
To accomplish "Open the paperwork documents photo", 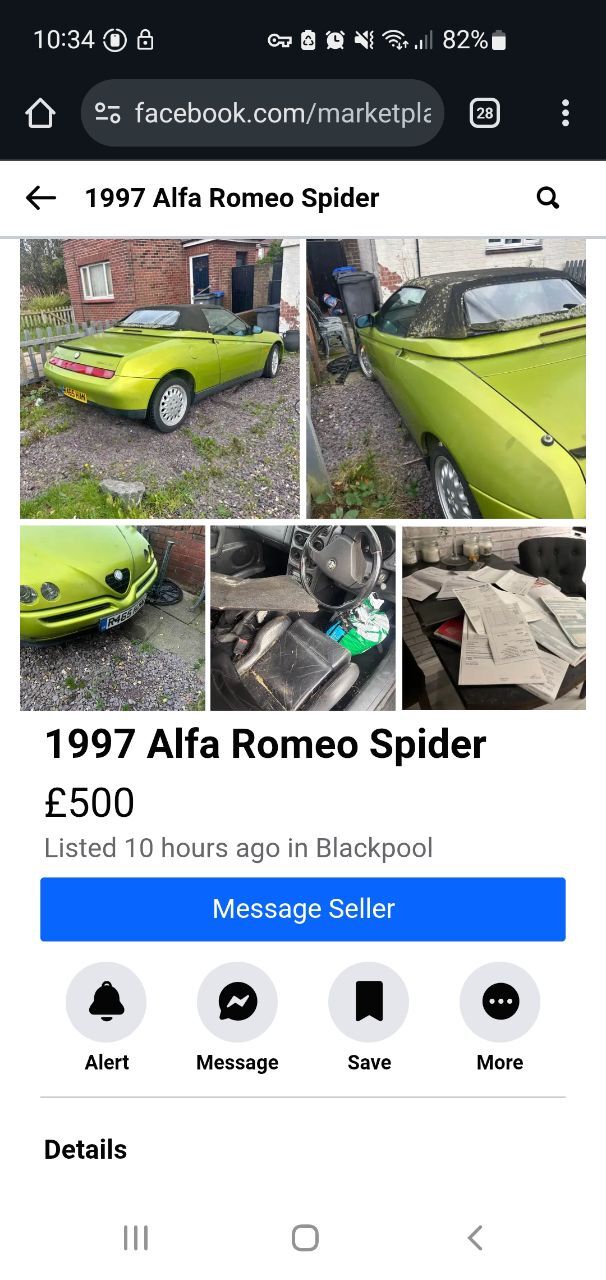I will [494, 618].
